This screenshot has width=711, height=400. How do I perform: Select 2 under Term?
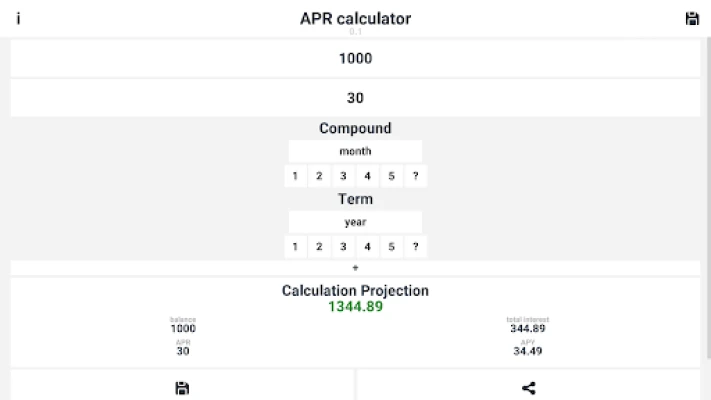(319, 246)
